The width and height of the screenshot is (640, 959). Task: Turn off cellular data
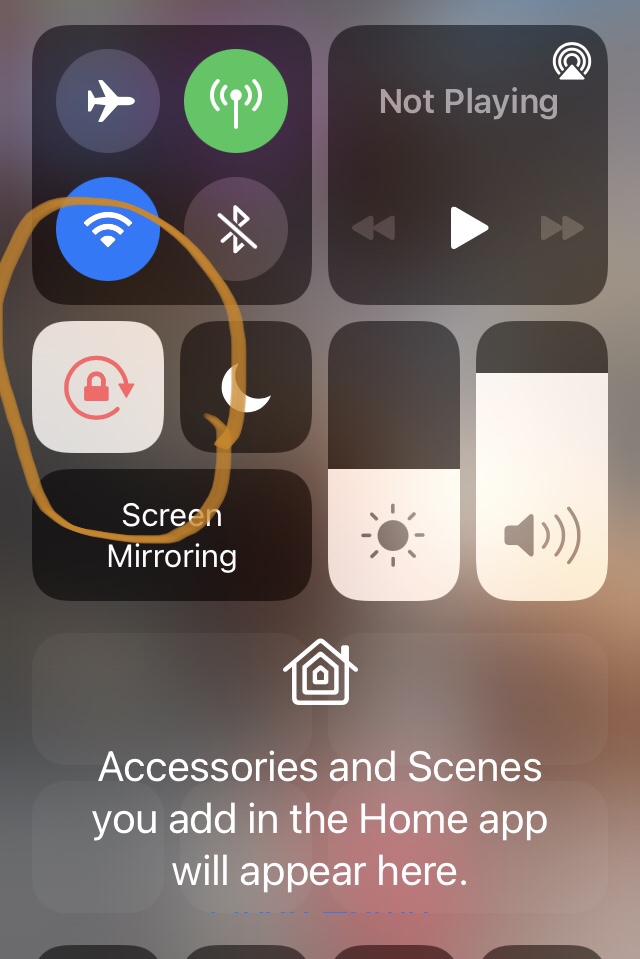[x=236, y=101]
